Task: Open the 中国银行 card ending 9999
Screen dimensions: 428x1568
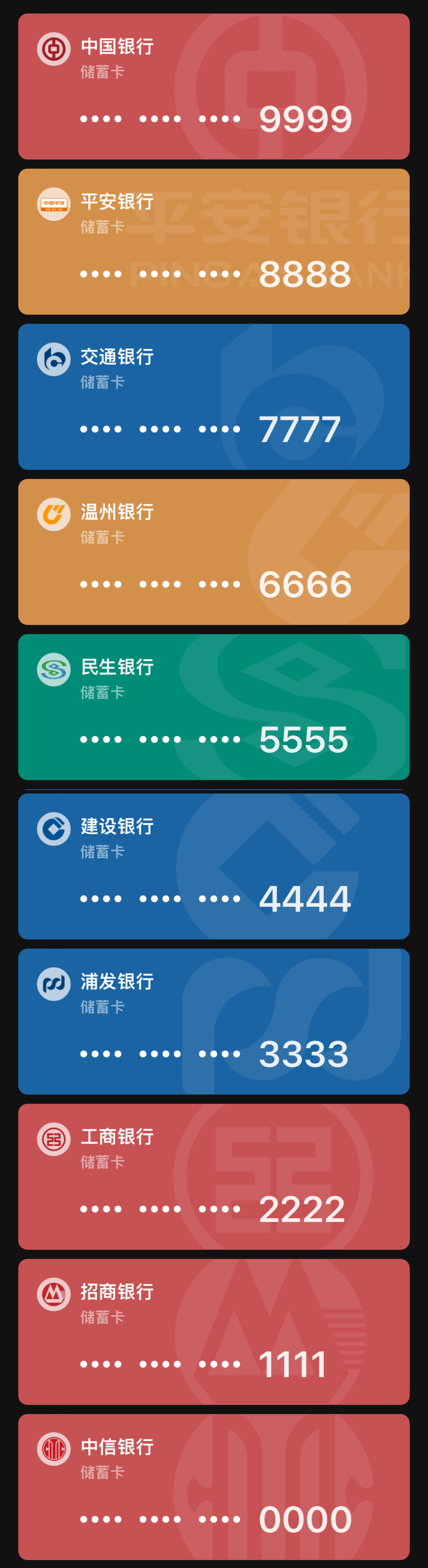Action: pyautogui.click(x=214, y=86)
